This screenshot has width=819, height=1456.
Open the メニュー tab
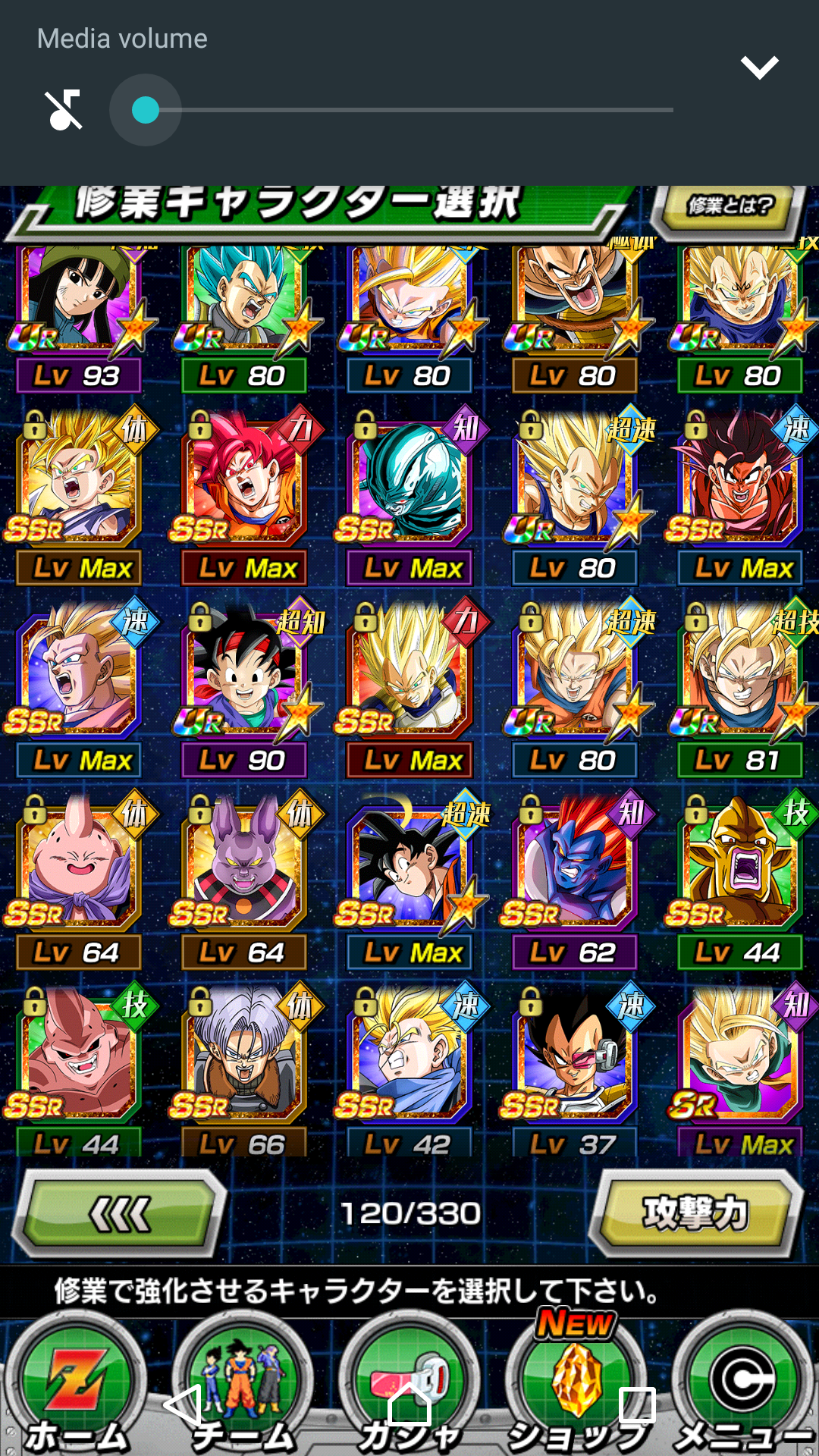click(x=743, y=1388)
